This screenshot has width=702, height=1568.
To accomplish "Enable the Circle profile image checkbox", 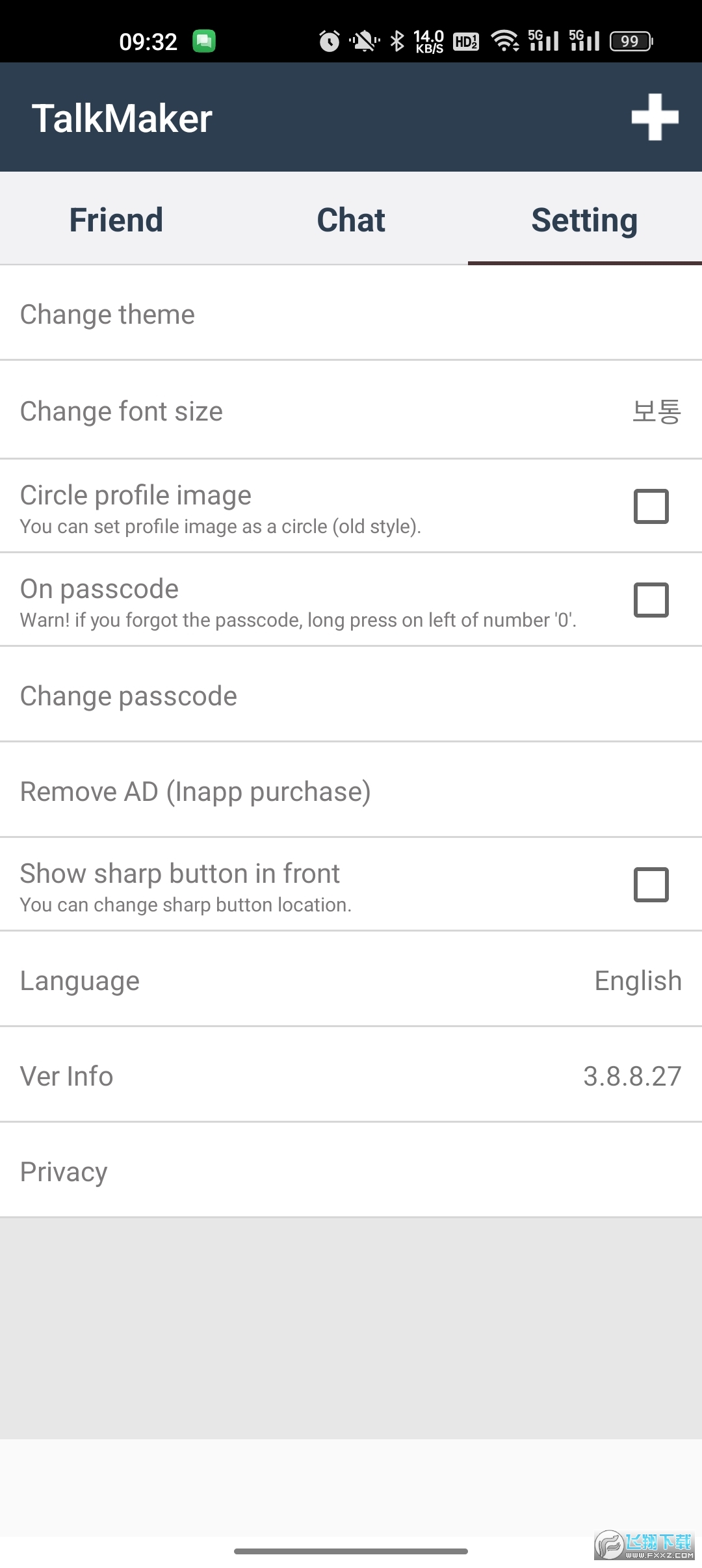I will [651, 506].
